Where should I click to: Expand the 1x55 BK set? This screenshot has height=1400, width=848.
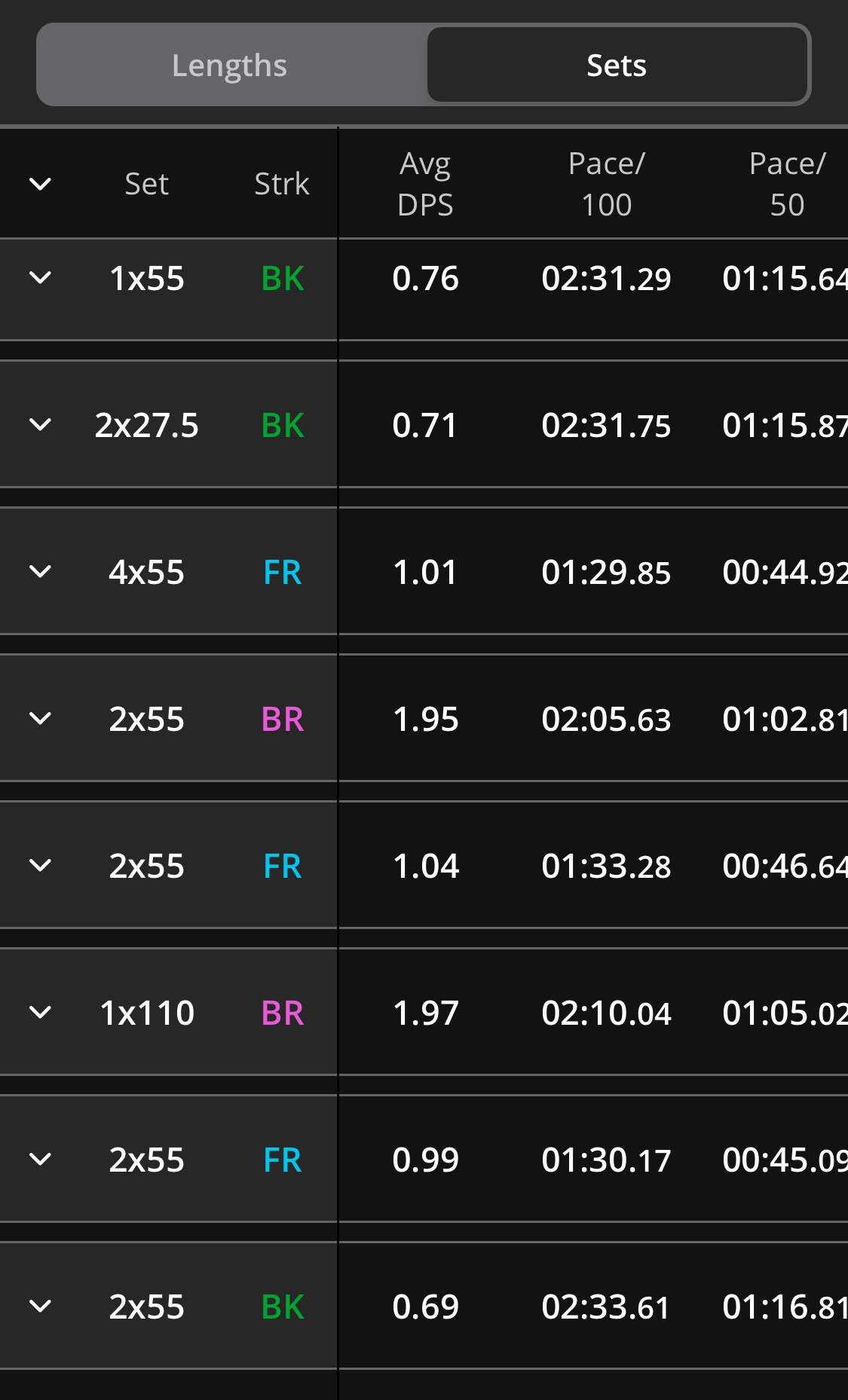[40, 278]
